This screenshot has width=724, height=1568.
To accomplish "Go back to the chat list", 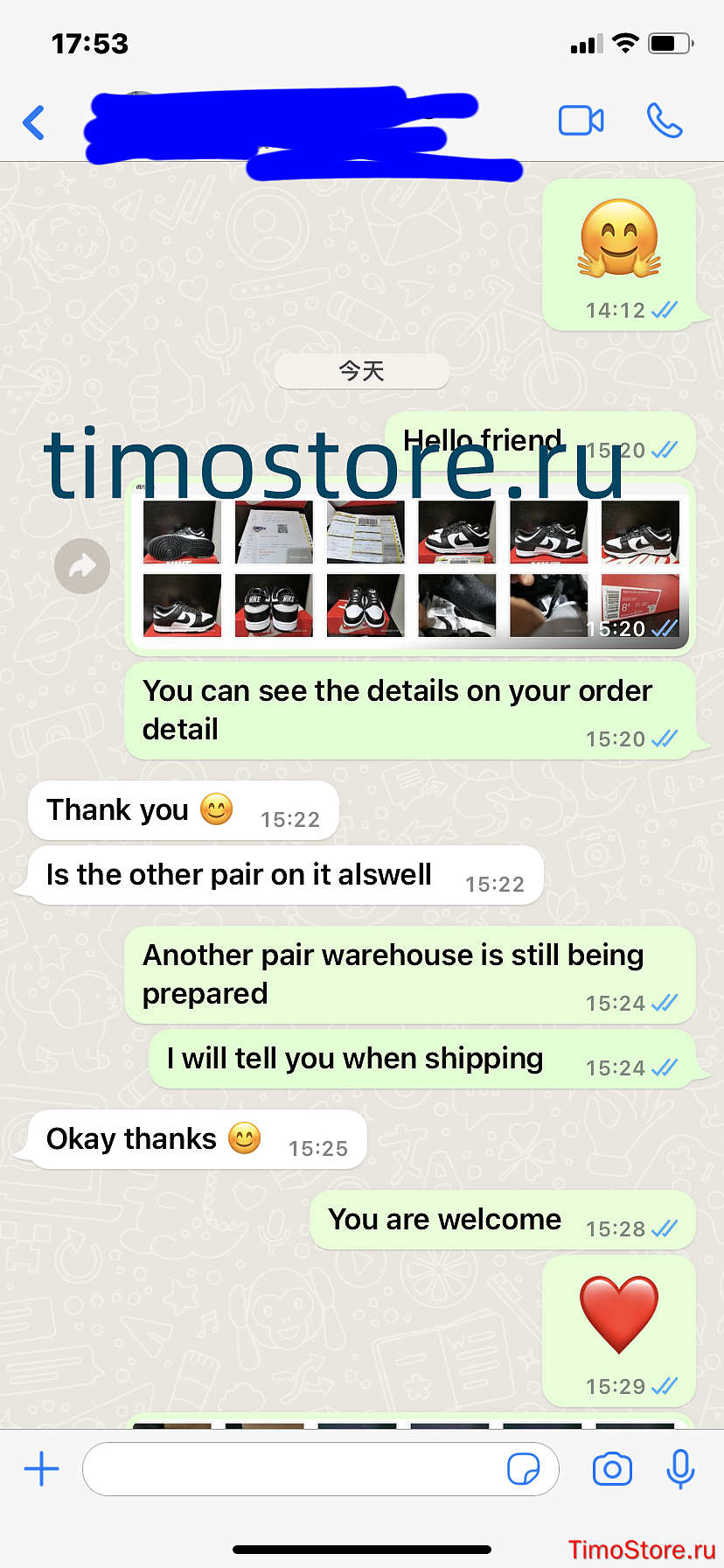I will coord(34,122).
